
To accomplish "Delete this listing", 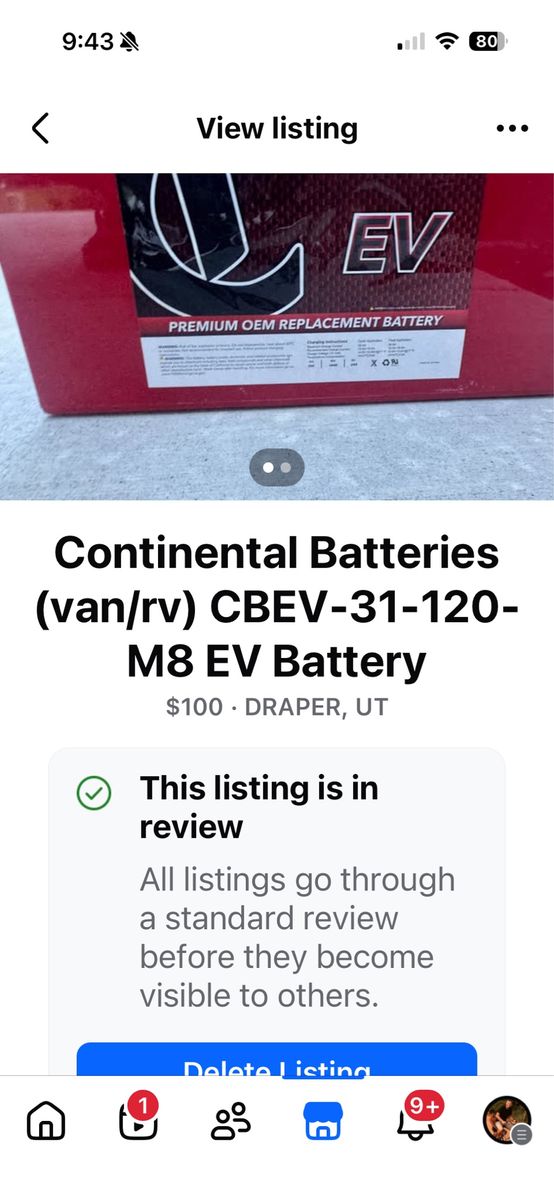I will point(277,1060).
